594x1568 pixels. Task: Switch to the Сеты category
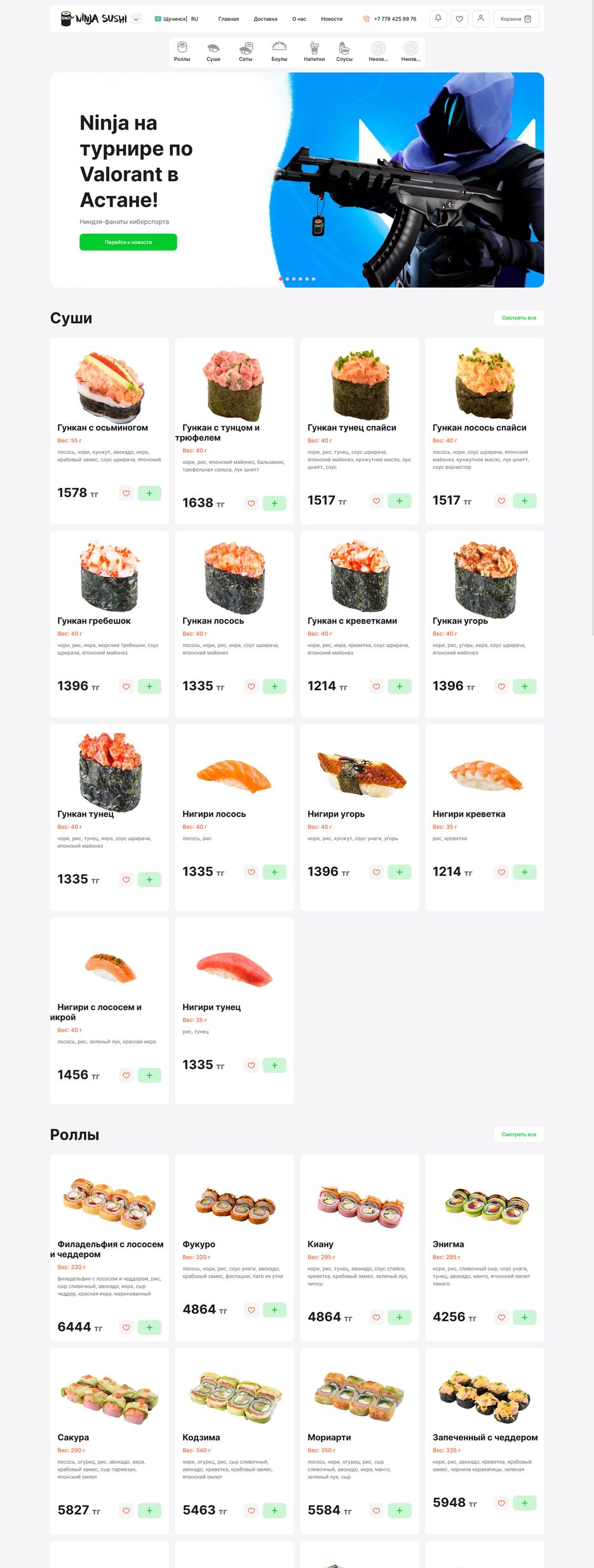coord(246,51)
